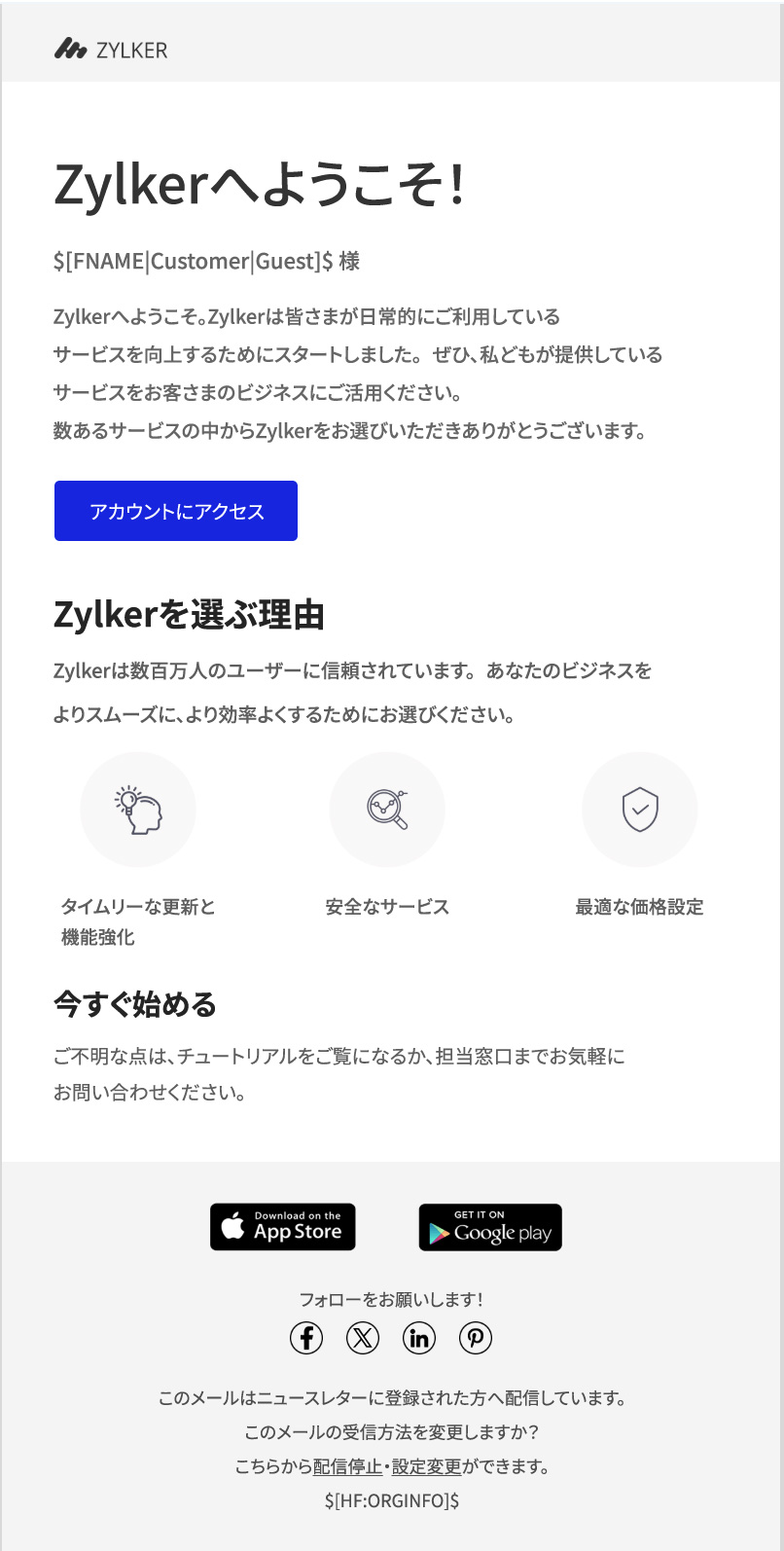Tap the 設定変更 preferences link
784x1551 pixels.
(426, 1466)
